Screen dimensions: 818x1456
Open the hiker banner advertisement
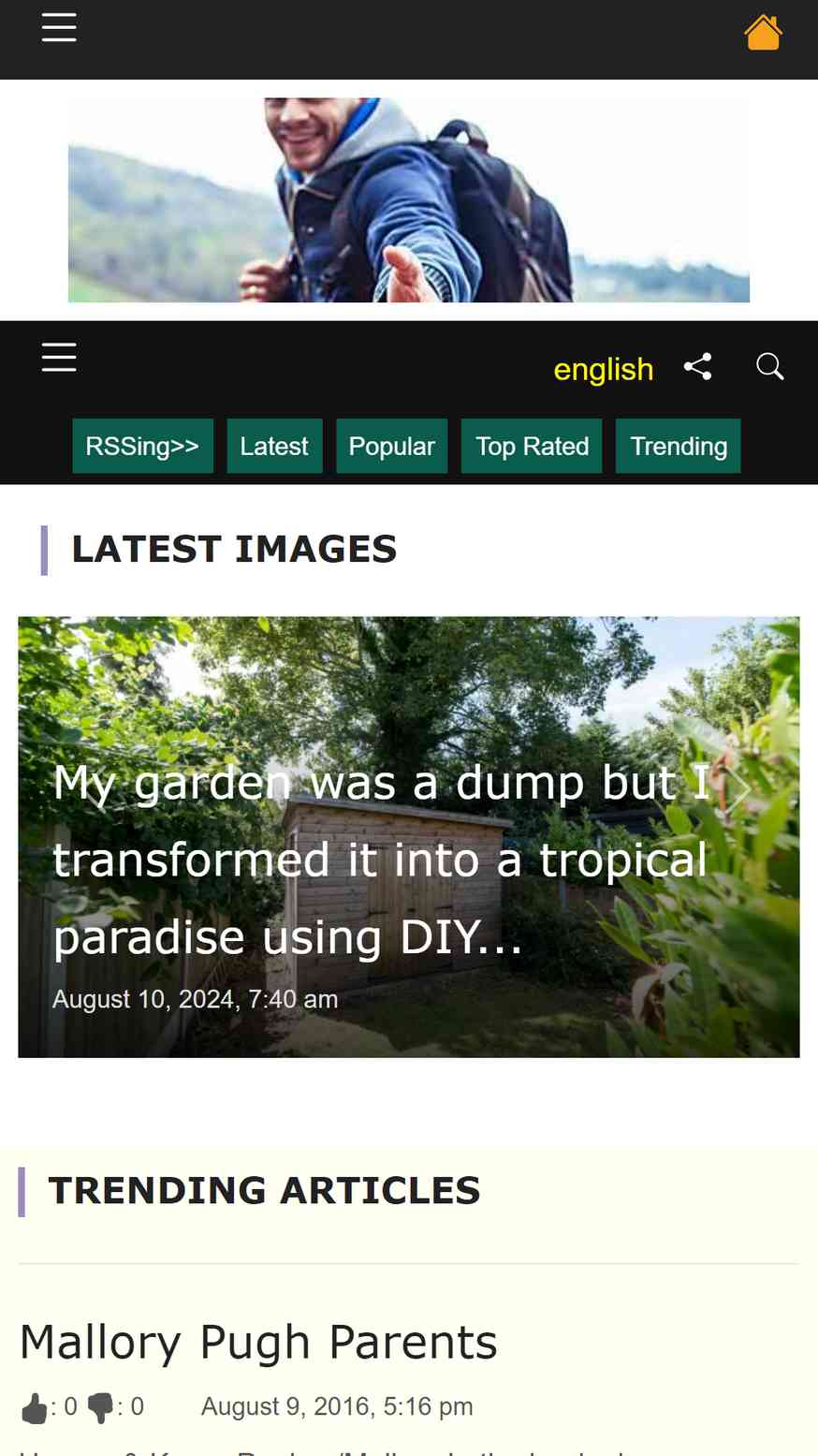pos(409,199)
